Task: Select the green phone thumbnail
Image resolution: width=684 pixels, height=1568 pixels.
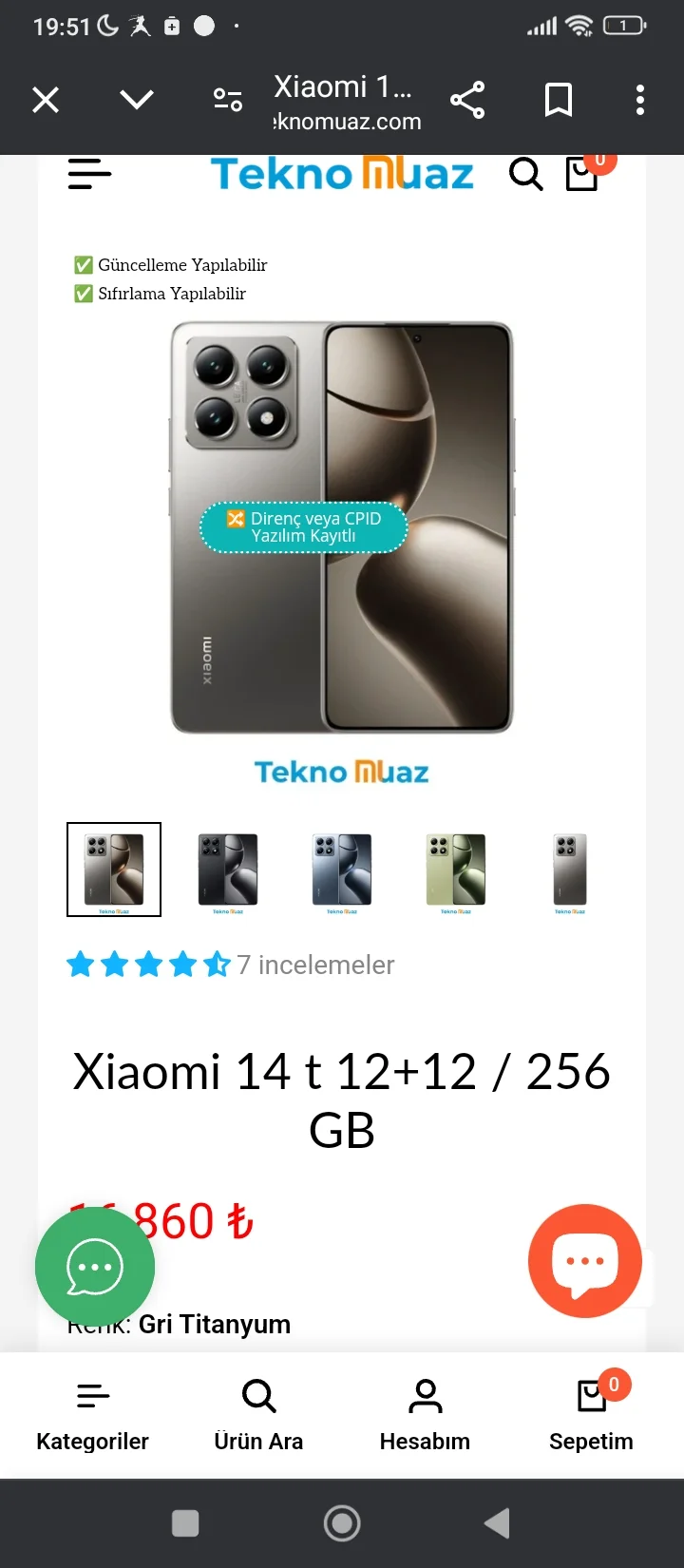Action: click(456, 870)
